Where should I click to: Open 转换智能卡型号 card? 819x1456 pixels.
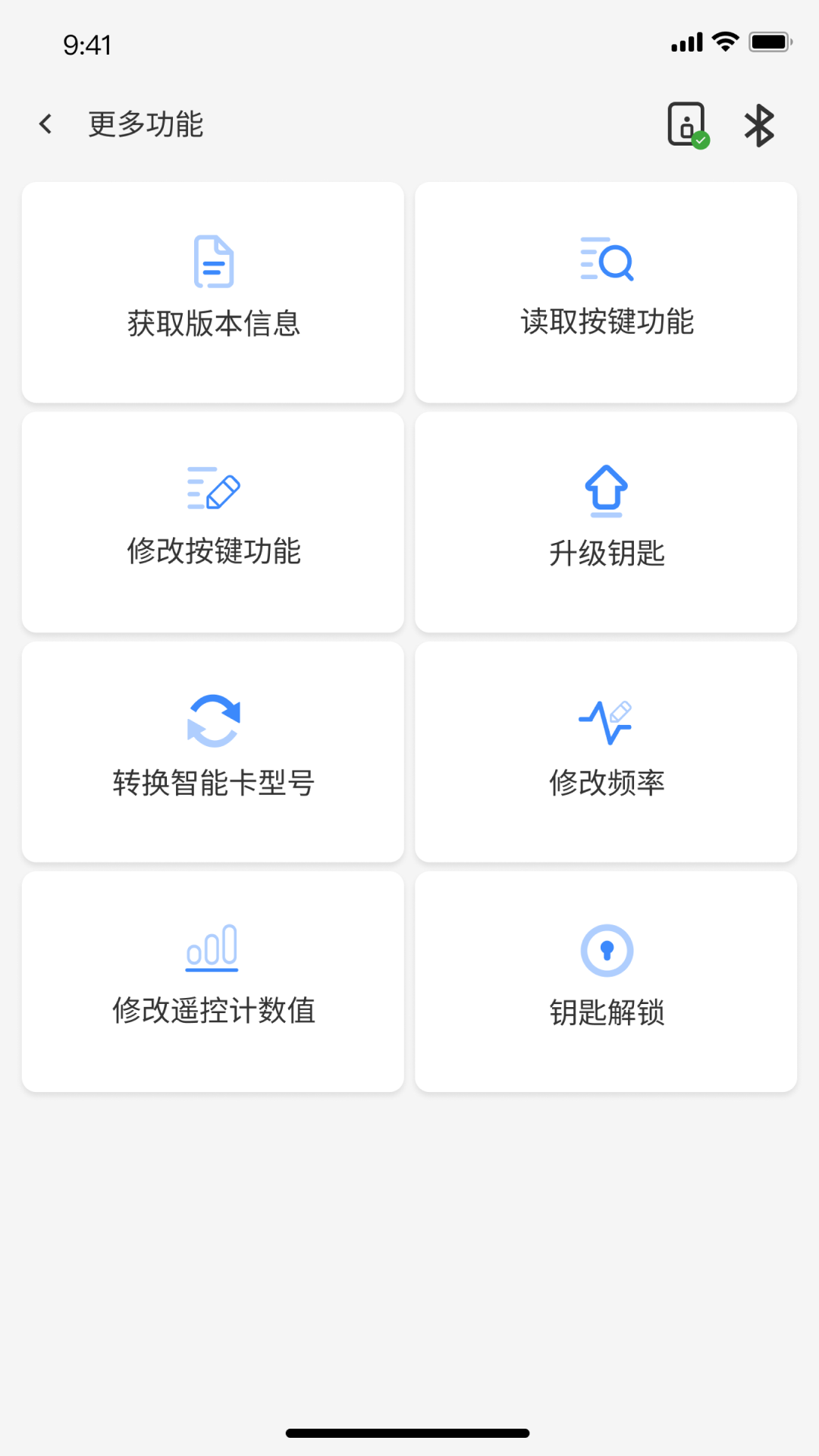coord(213,752)
